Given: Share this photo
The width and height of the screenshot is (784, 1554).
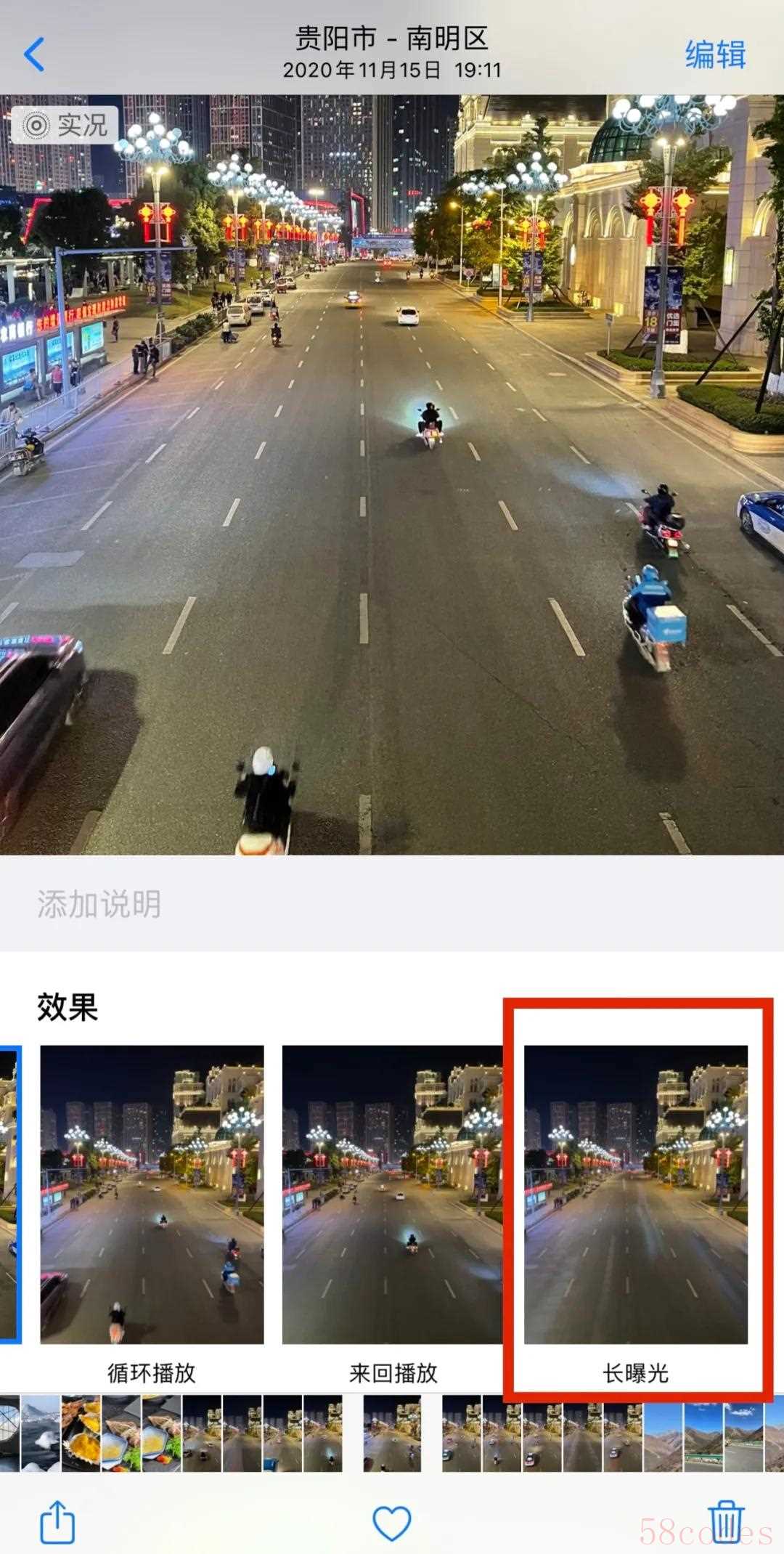Looking at the screenshot, I should click(57, 1522).
